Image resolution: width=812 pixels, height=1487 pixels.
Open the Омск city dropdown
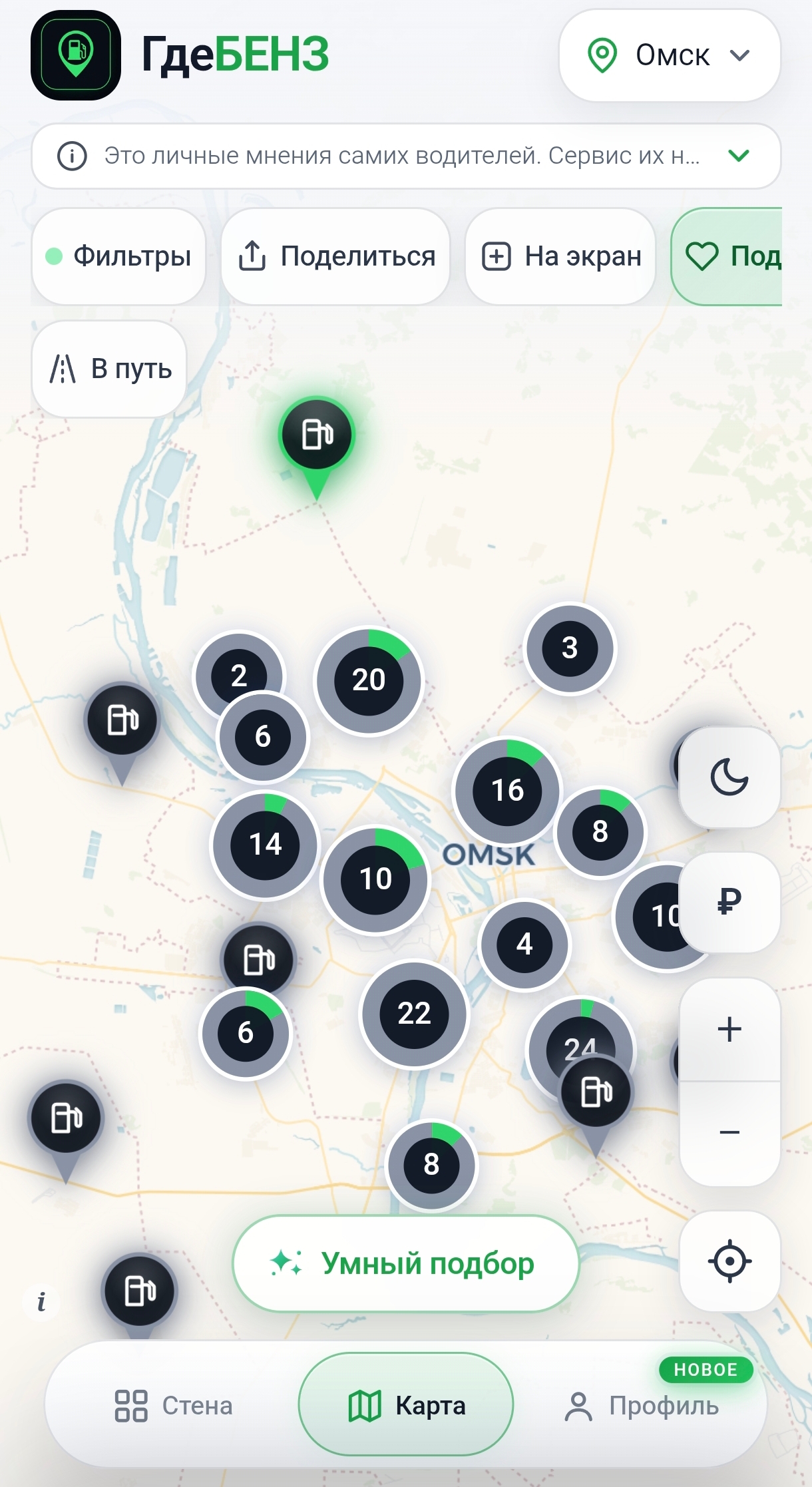coord(670,55)
